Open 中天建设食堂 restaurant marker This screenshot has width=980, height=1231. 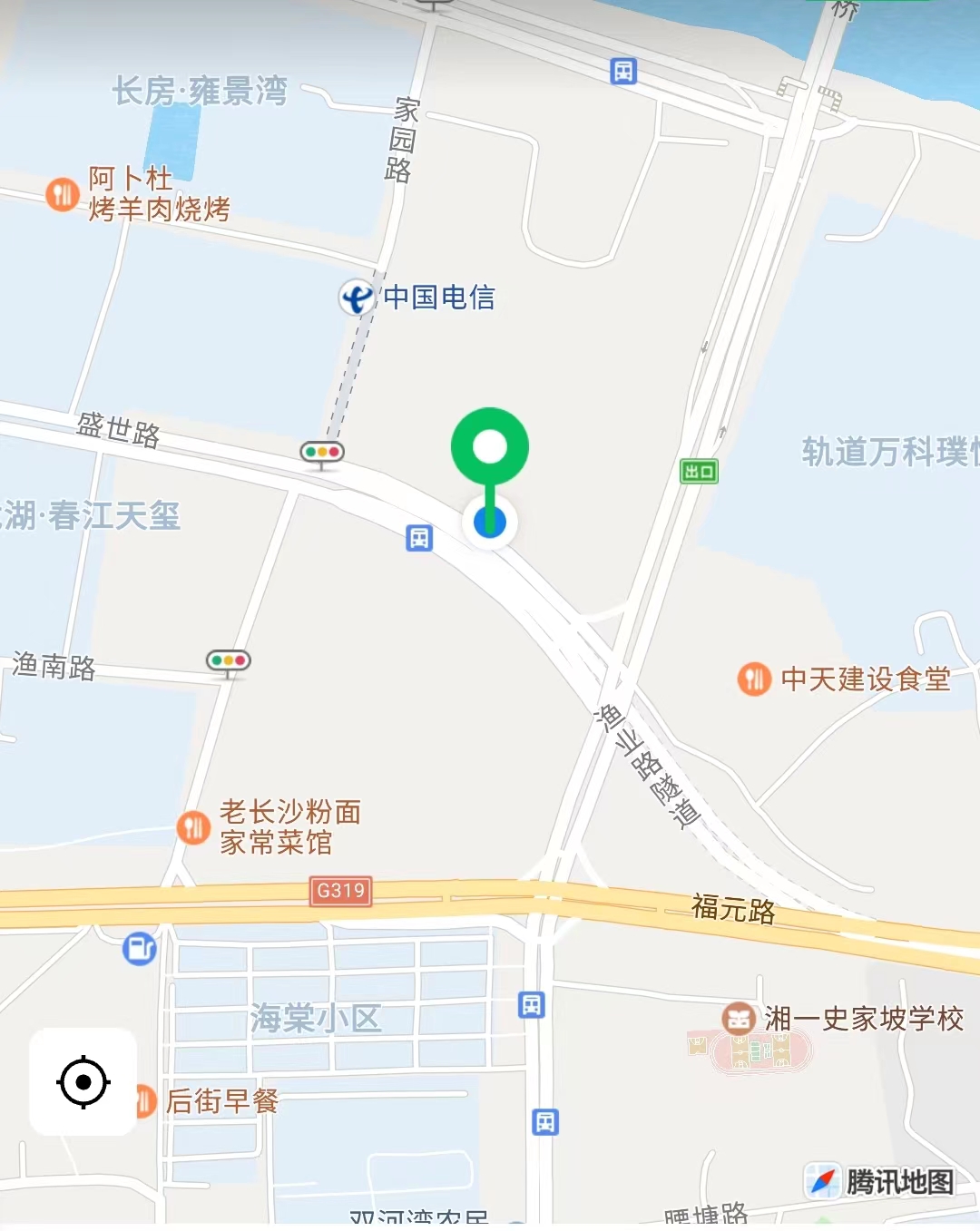coord(754,678)
